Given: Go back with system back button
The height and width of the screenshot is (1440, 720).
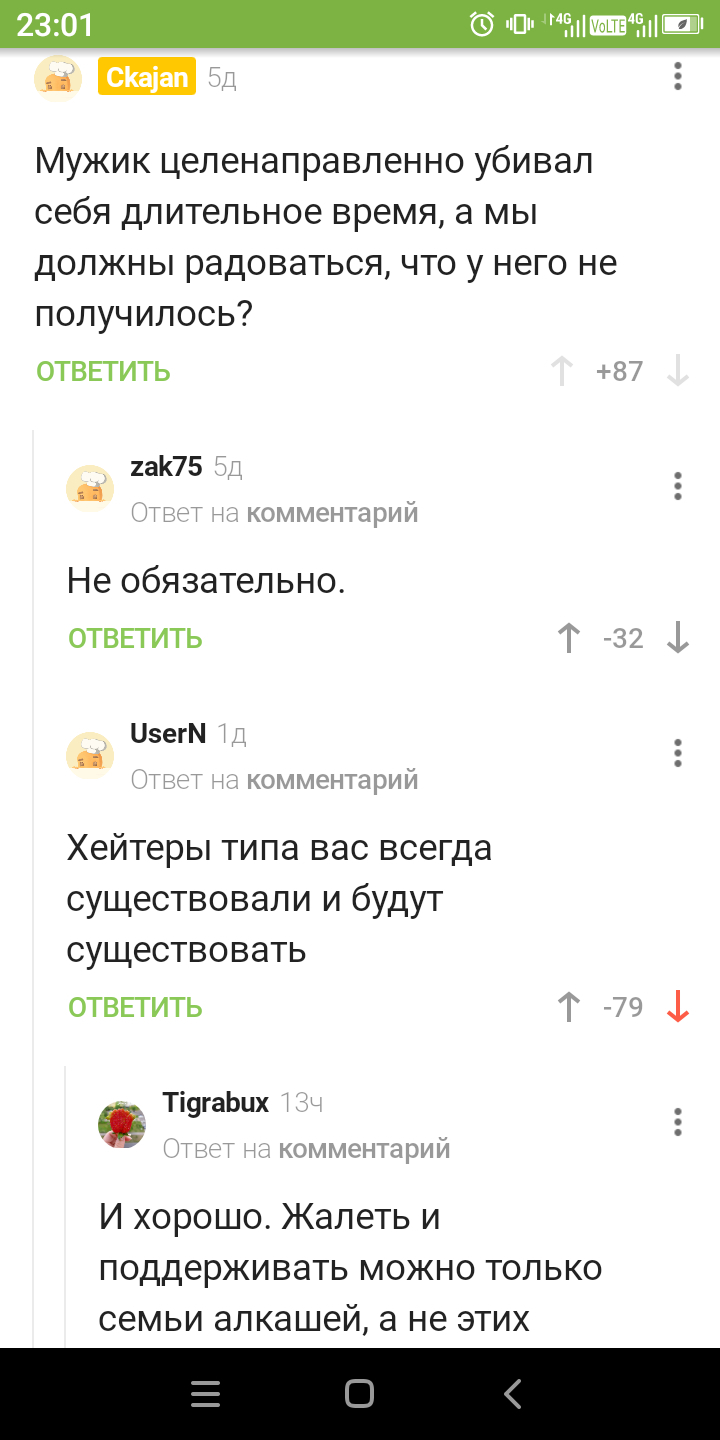Looking at the screenshot, I should (513, 1394).
